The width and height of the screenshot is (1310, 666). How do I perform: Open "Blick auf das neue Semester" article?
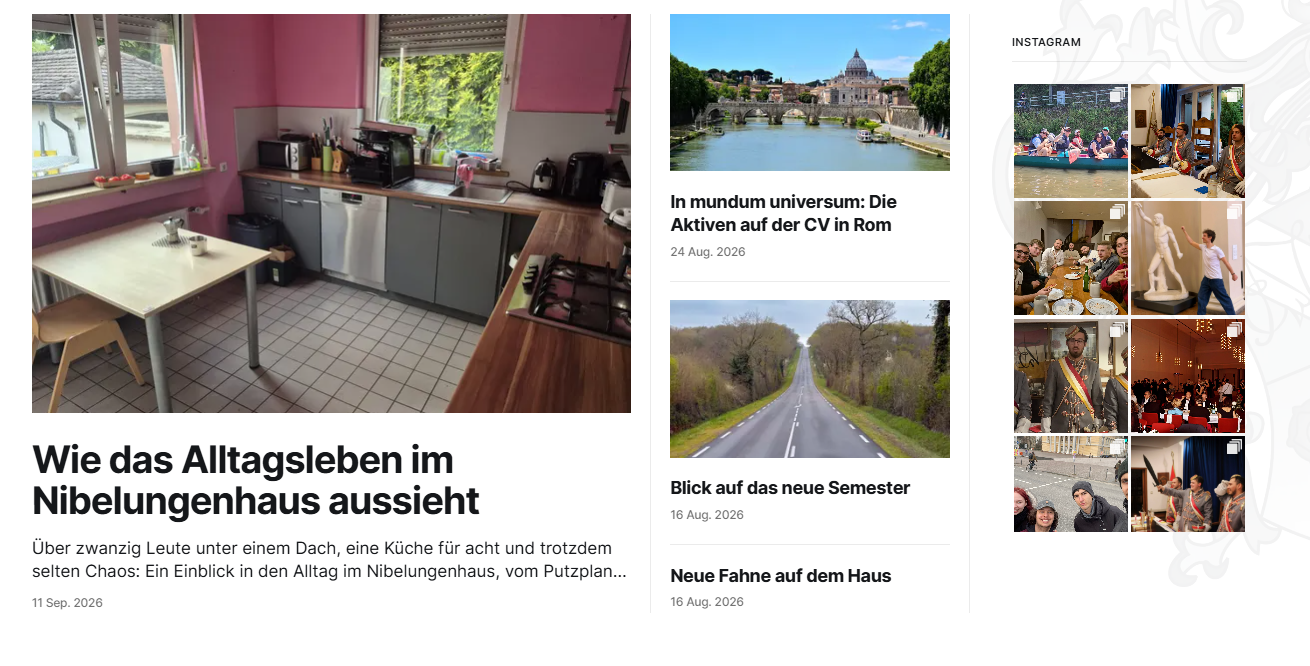point(790,488)
